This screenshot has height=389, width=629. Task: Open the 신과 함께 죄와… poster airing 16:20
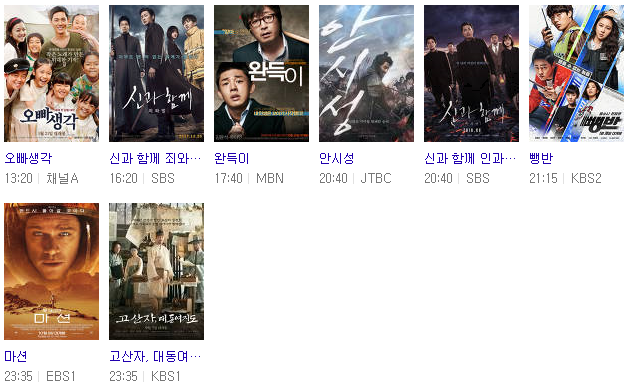[x=156, y=73]
